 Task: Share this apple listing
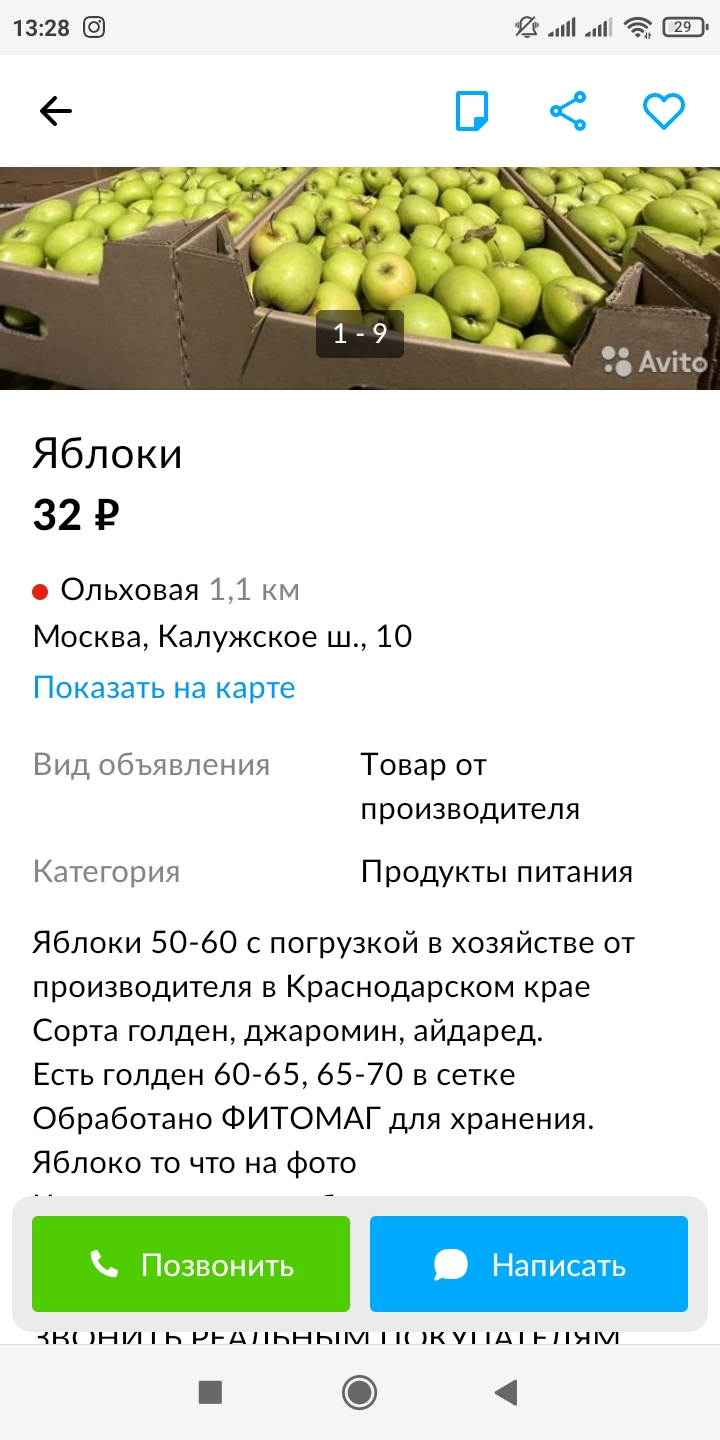tap(568, 111)
